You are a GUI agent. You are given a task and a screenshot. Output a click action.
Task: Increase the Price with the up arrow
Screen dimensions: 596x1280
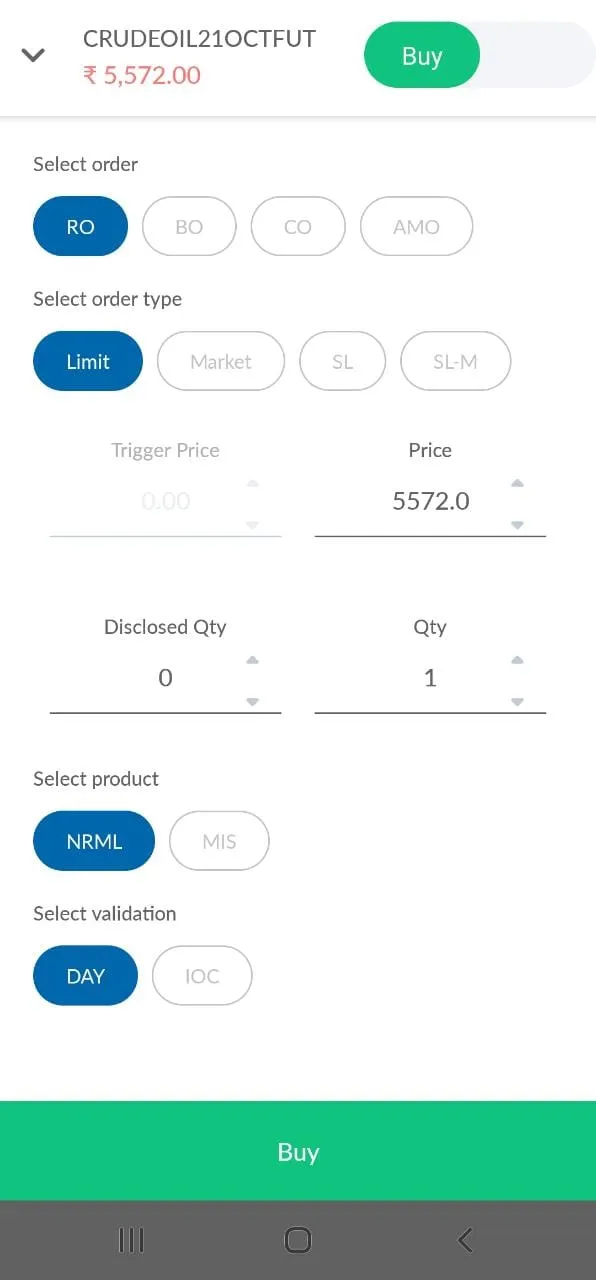517,484
